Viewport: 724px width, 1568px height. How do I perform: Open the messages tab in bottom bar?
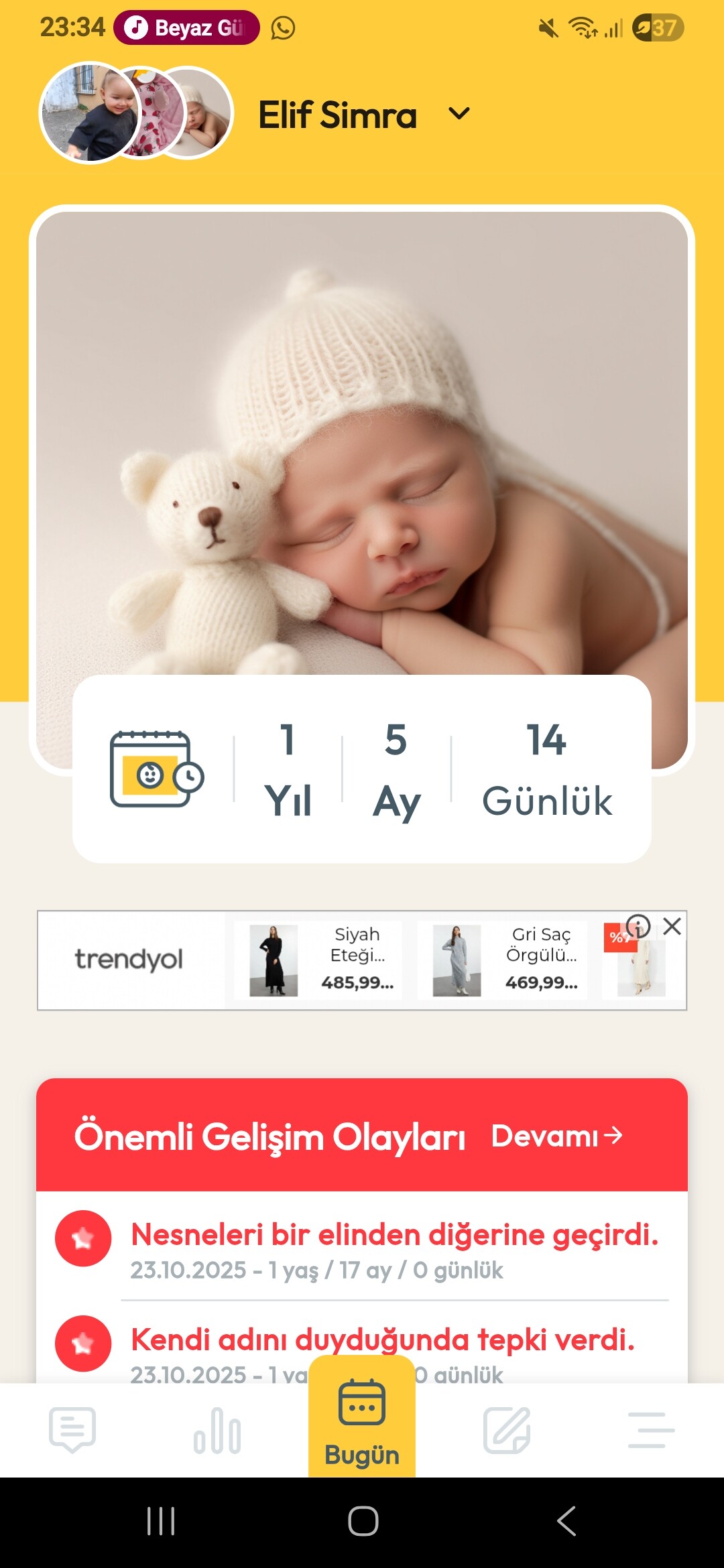(x=72, y=1430)
